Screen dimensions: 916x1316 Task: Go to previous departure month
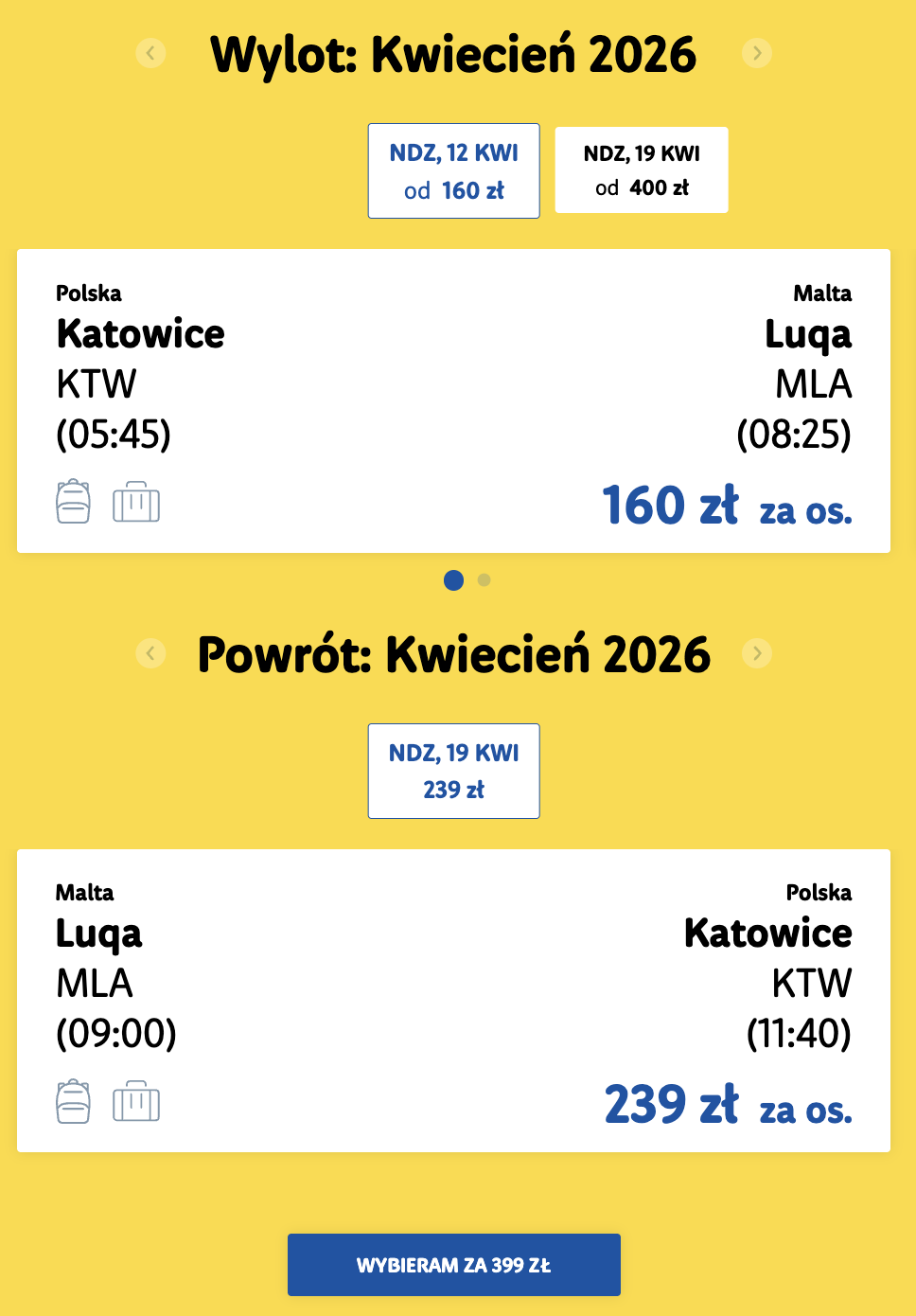point(150,53)
